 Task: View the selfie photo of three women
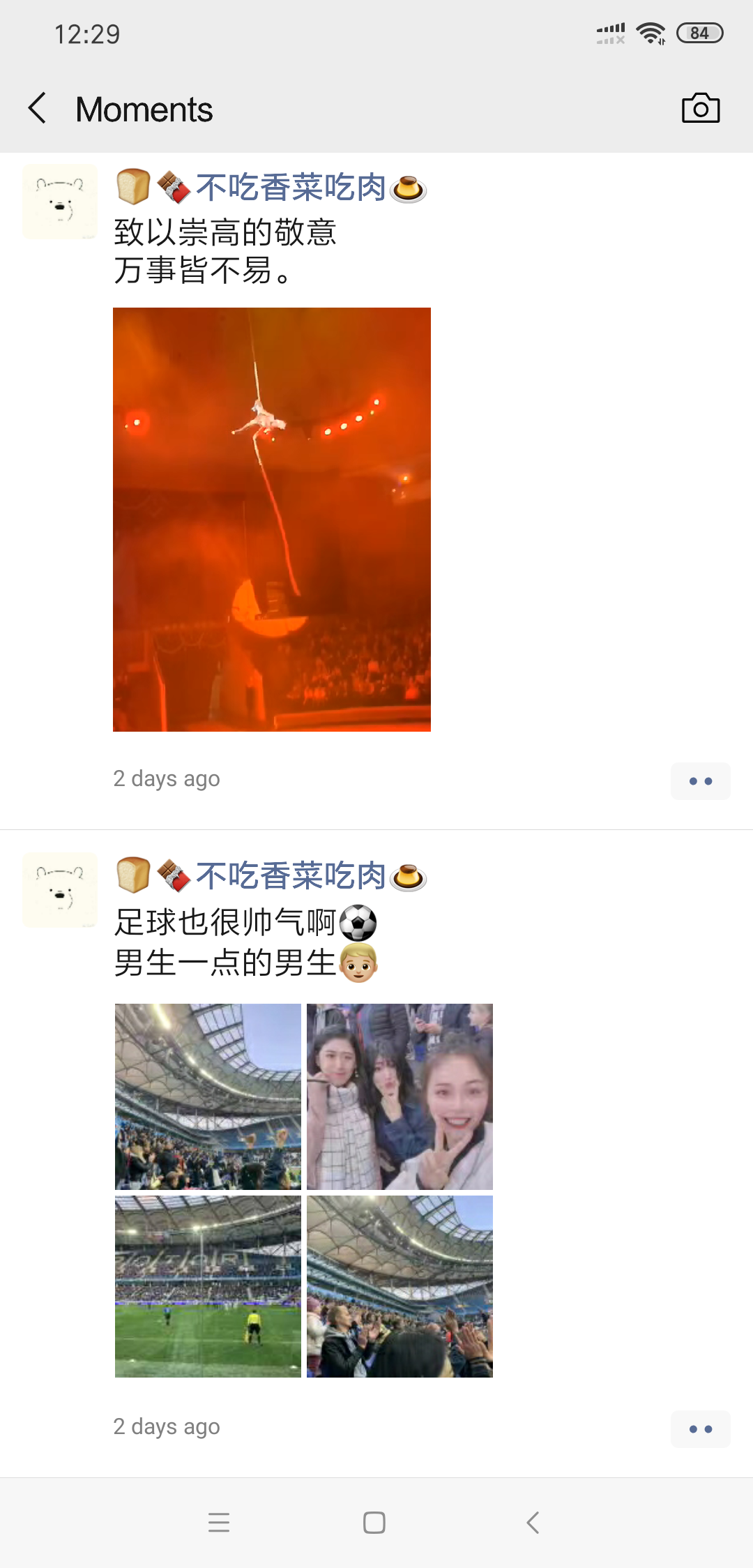click(x=400, y=1096)
